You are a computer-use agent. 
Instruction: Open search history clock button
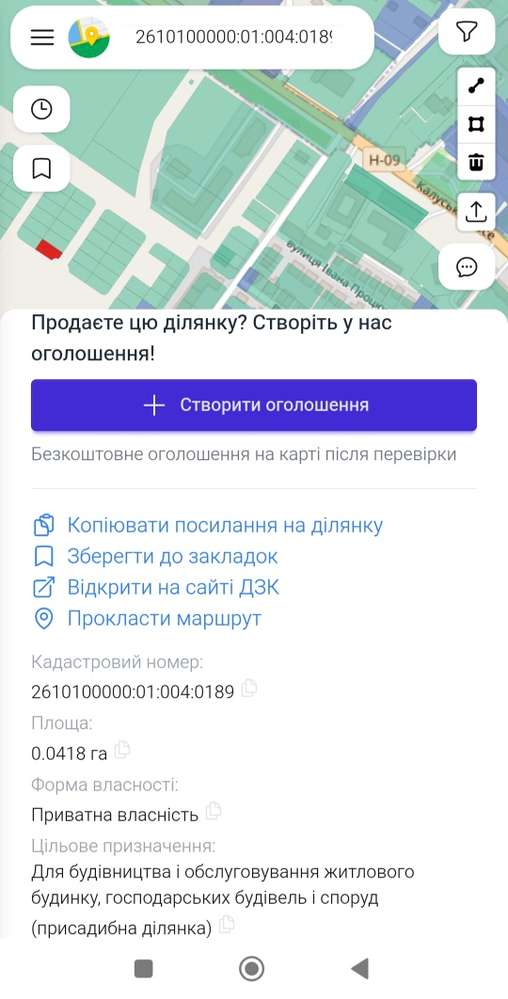(x=41, y=109)
